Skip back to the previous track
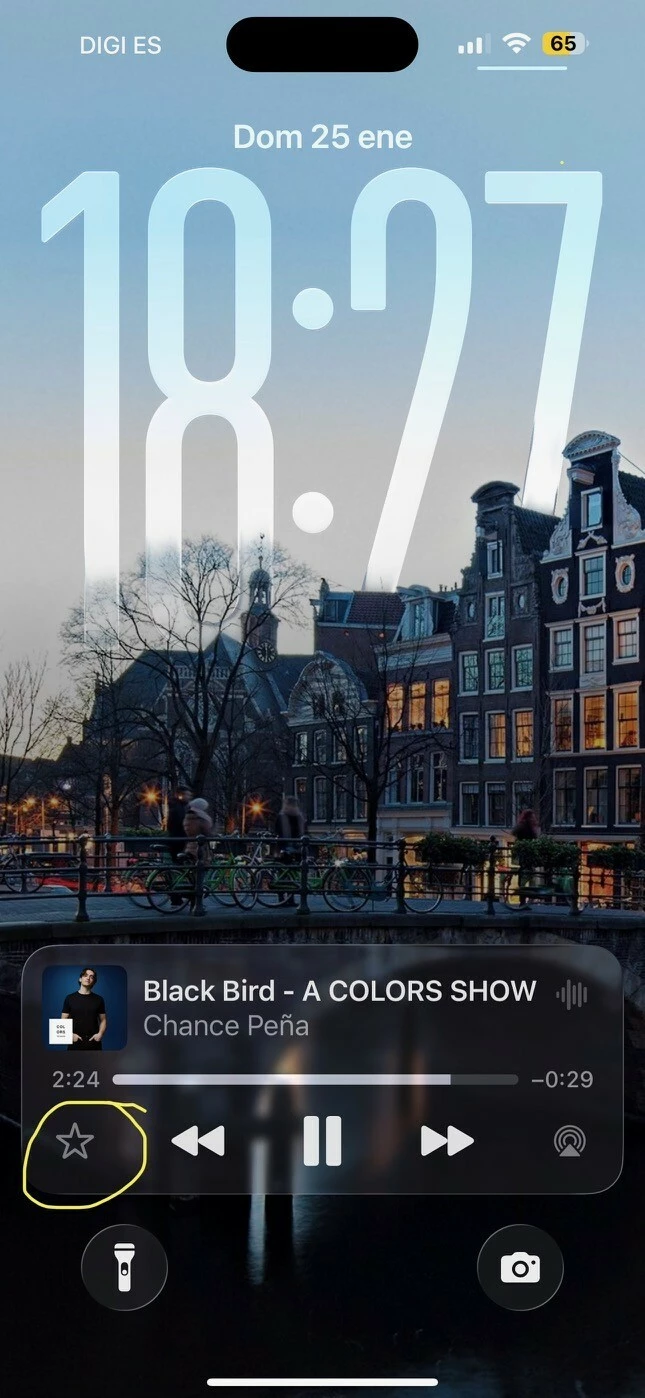The width and height of the screenshot is (645, 1398). click(198, 1141)
